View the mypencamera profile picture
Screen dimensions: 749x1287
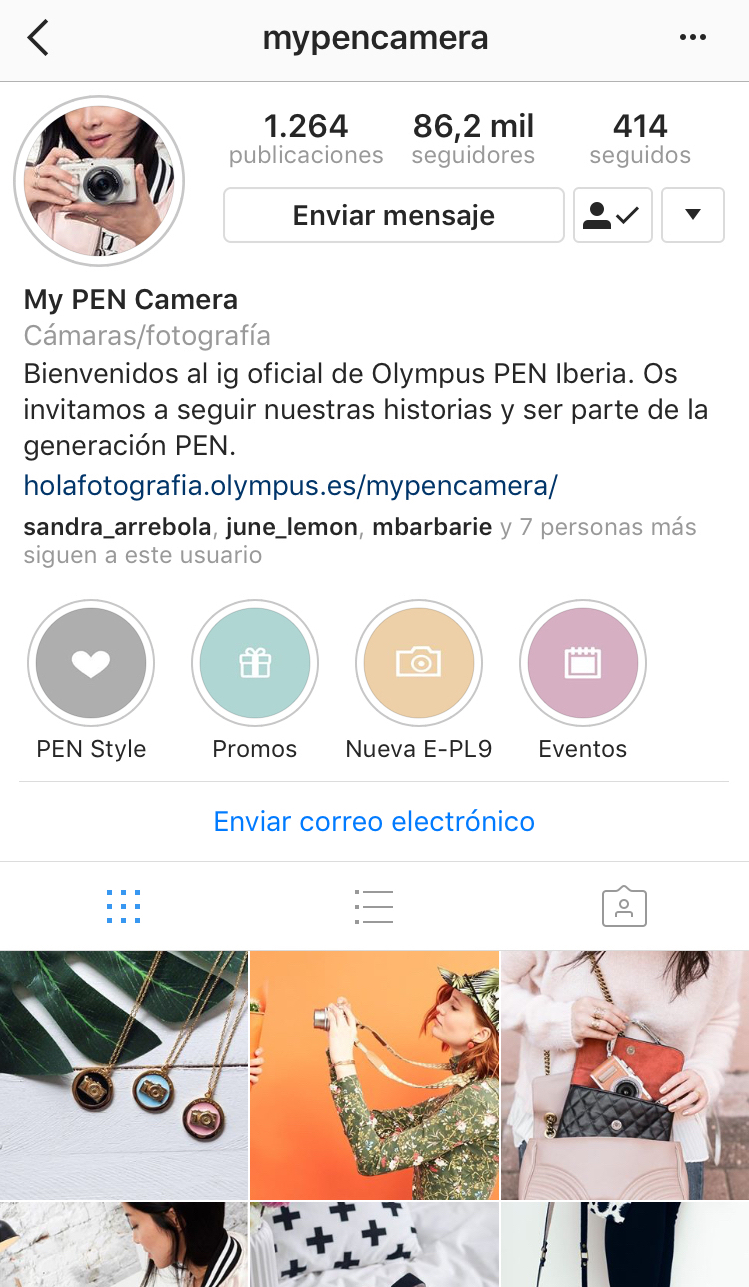(99, 181)
